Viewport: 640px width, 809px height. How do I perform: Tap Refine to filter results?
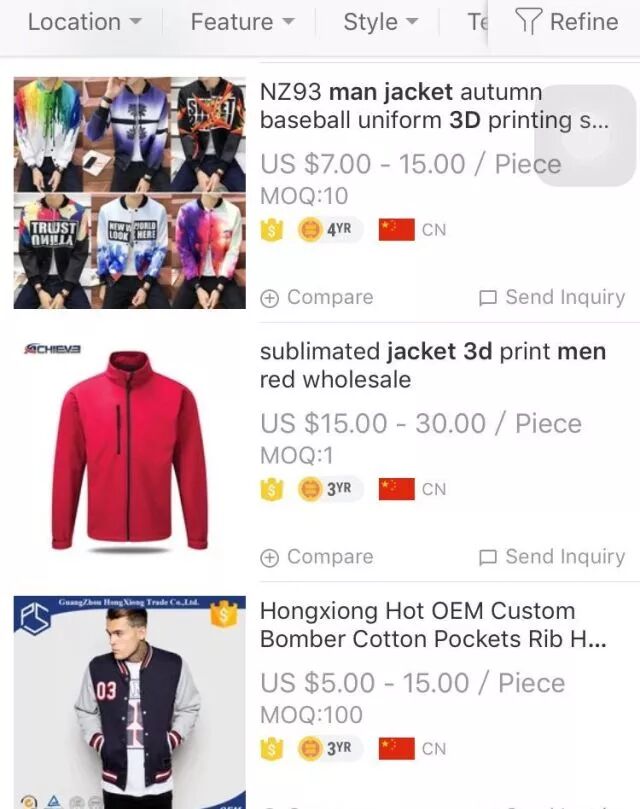point(567,22)
